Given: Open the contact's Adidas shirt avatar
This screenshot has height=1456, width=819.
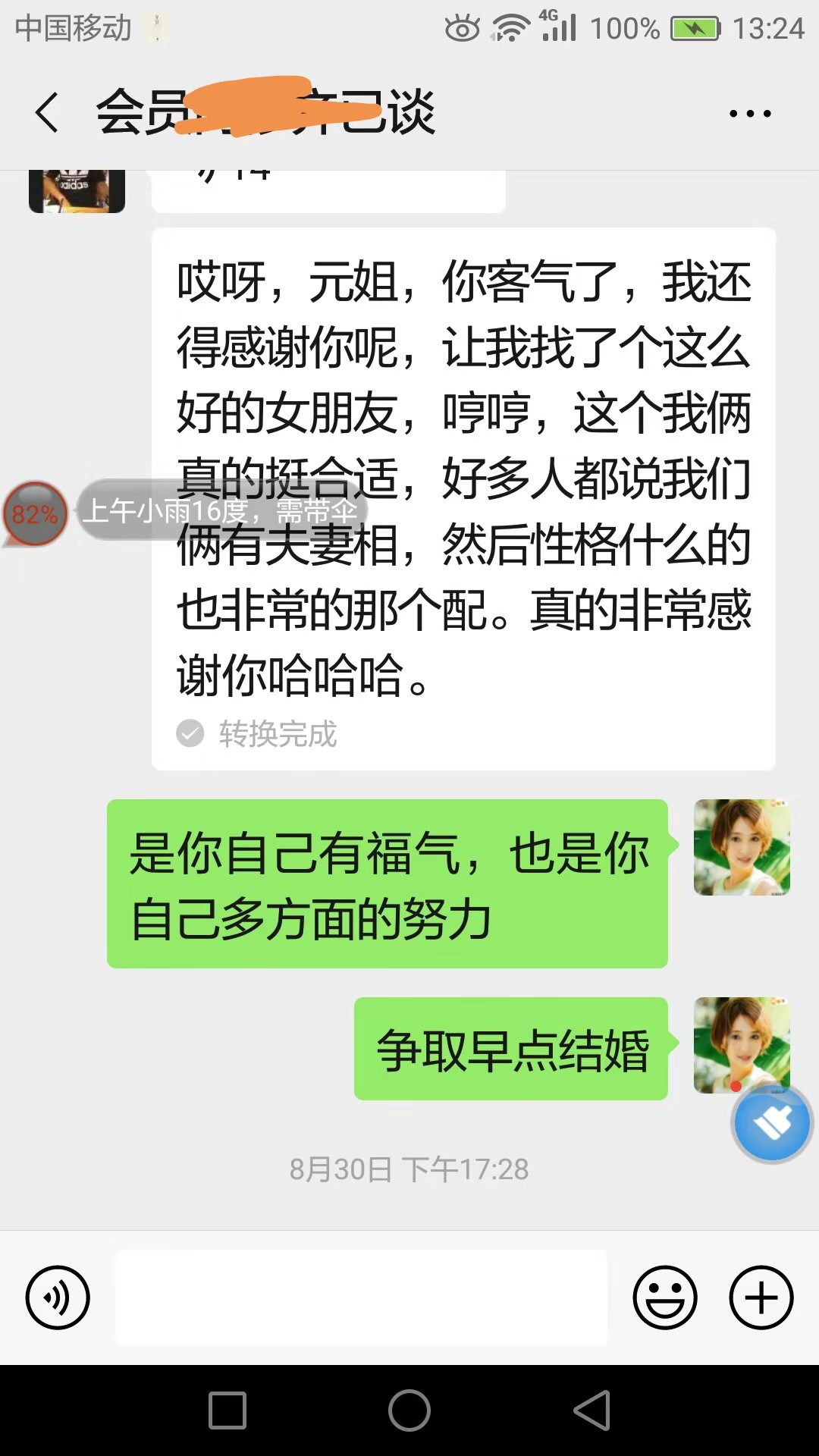Looking at the screenshot, I should pyautogui.click(x=77, y=191).
